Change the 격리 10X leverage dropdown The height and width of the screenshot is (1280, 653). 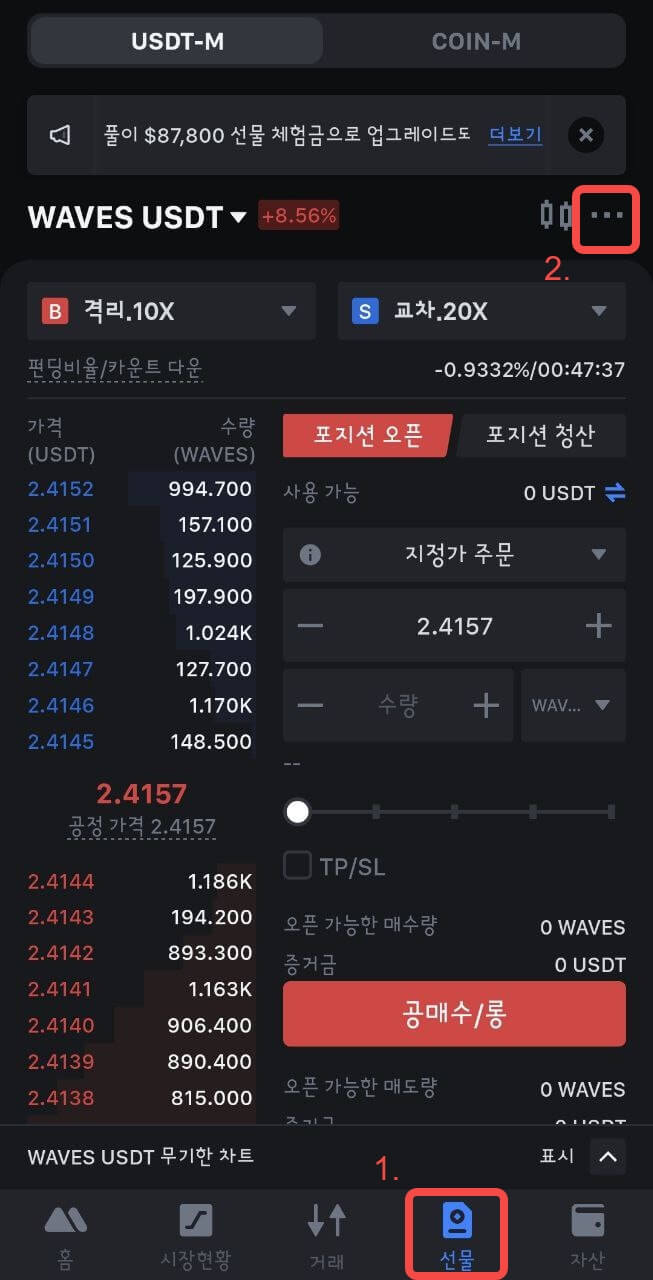[x=172, y=311]
